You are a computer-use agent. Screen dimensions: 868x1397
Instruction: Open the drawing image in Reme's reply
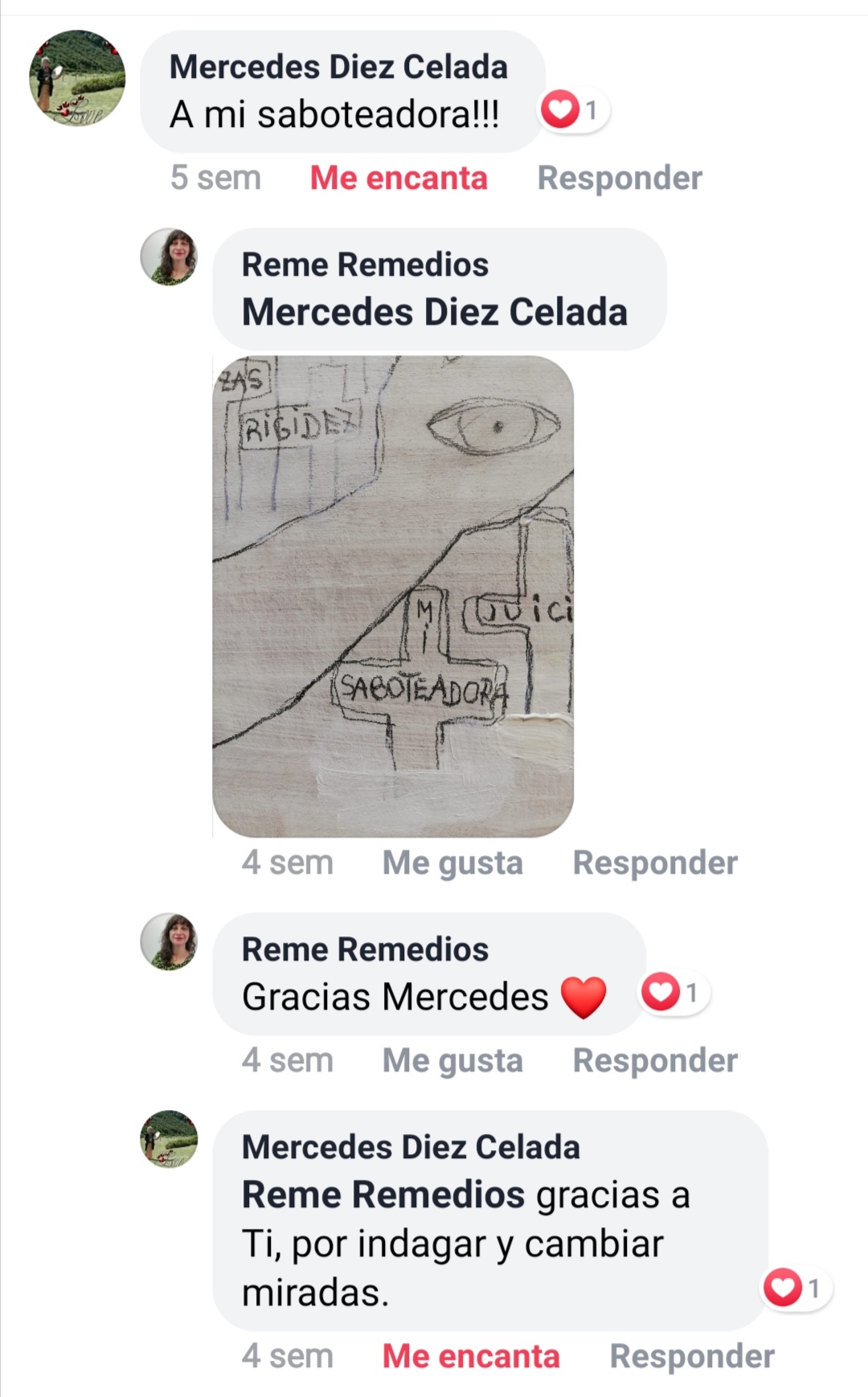[x=393, y=596]
